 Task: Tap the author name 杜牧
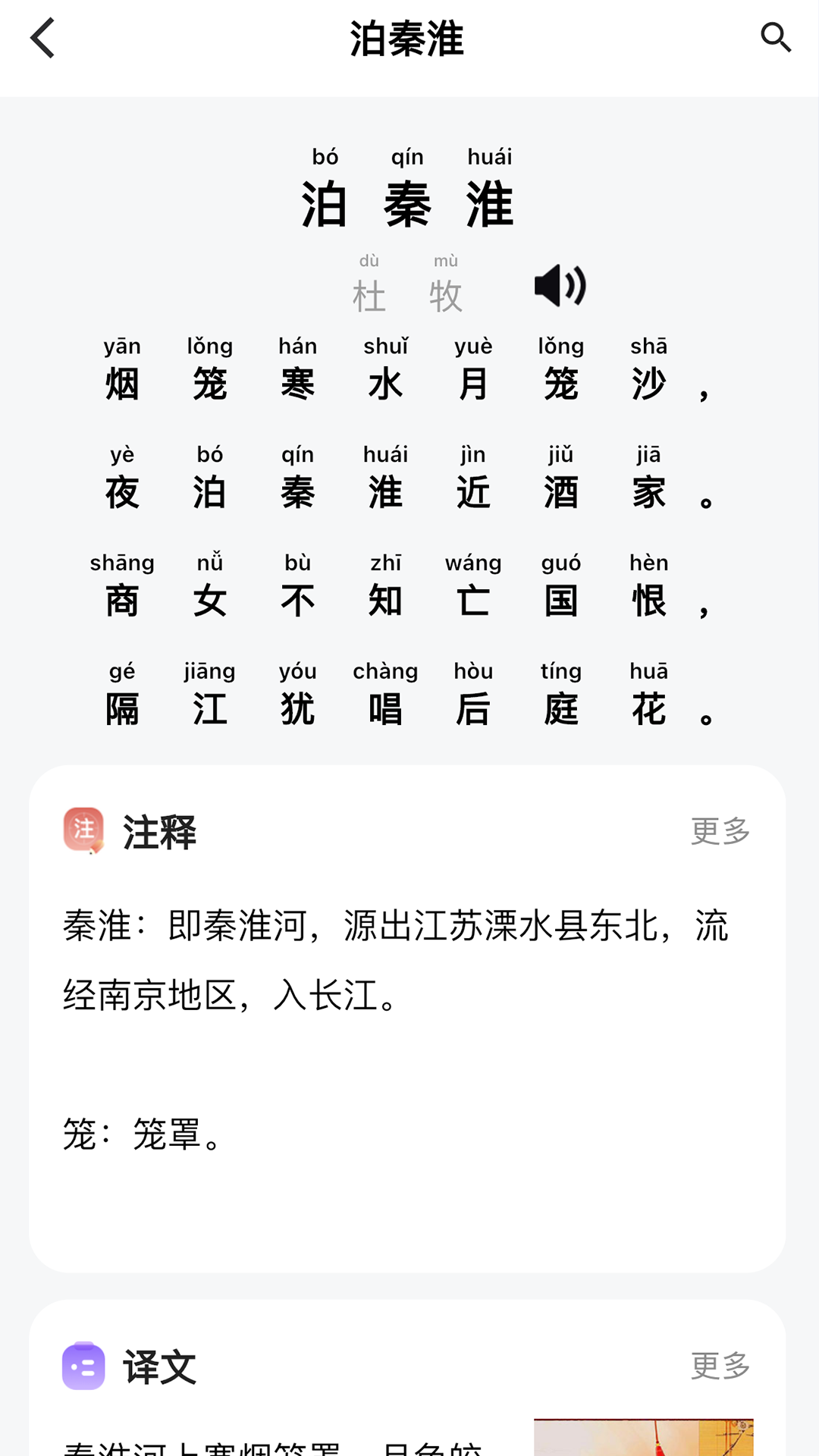(407, 294)
